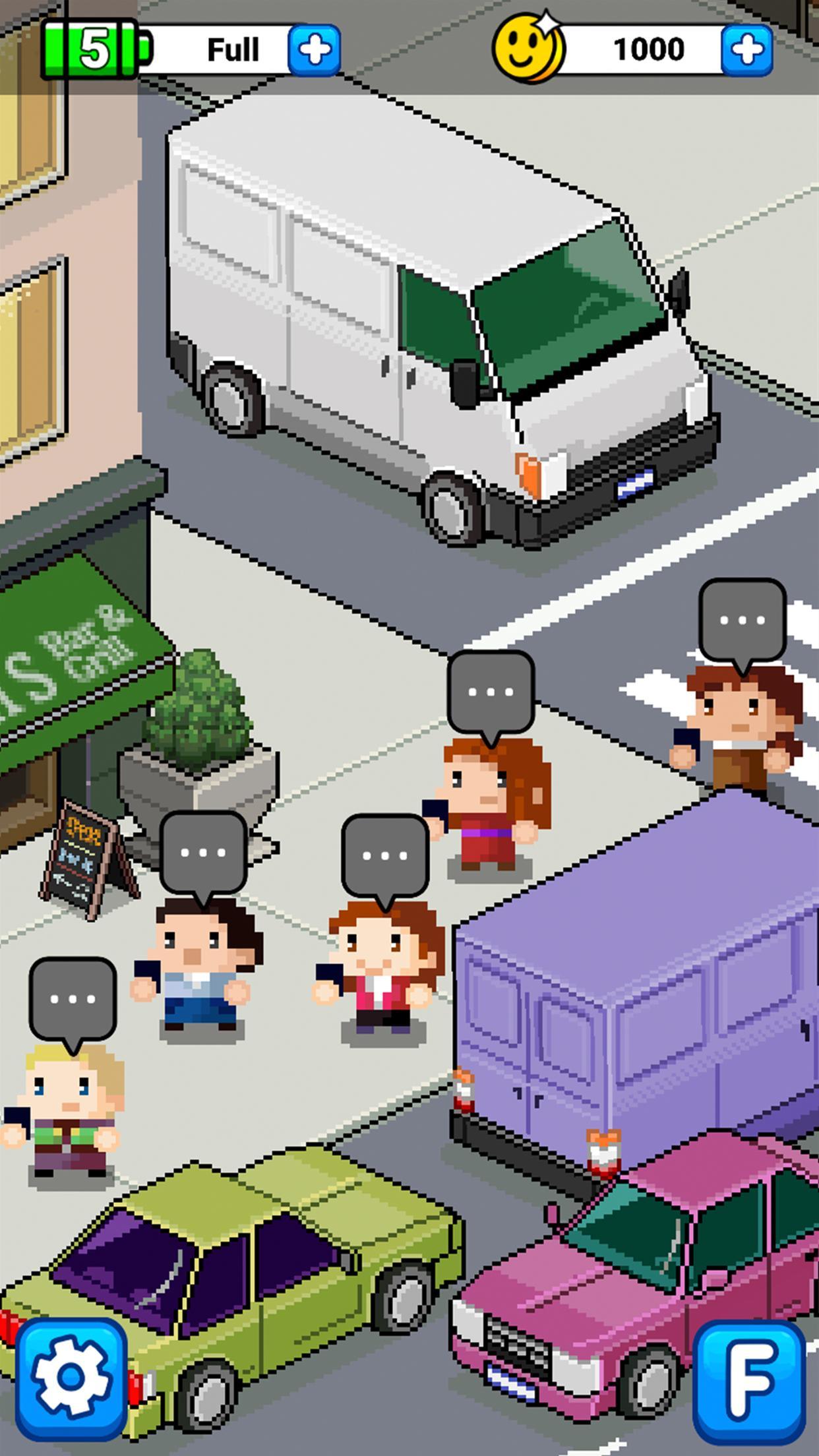Add more smiley coins with the plus button
The image size is (819, 1456).
coord(746,50)
